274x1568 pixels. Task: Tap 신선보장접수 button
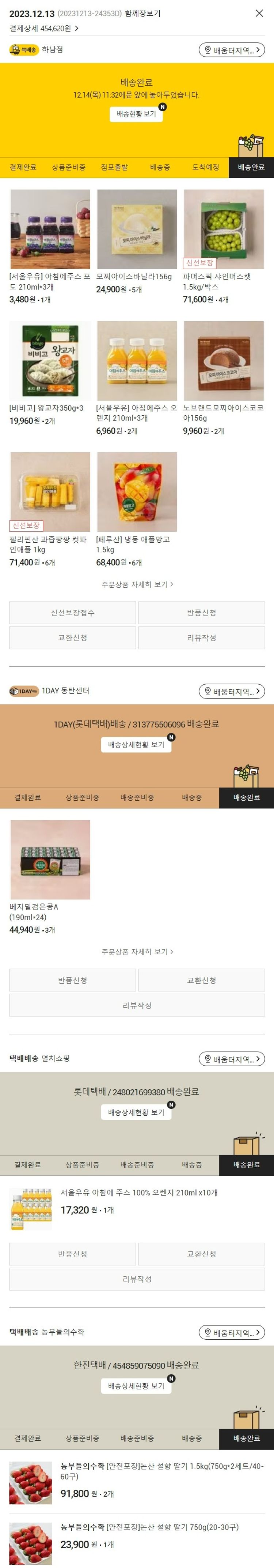[72, 612]
